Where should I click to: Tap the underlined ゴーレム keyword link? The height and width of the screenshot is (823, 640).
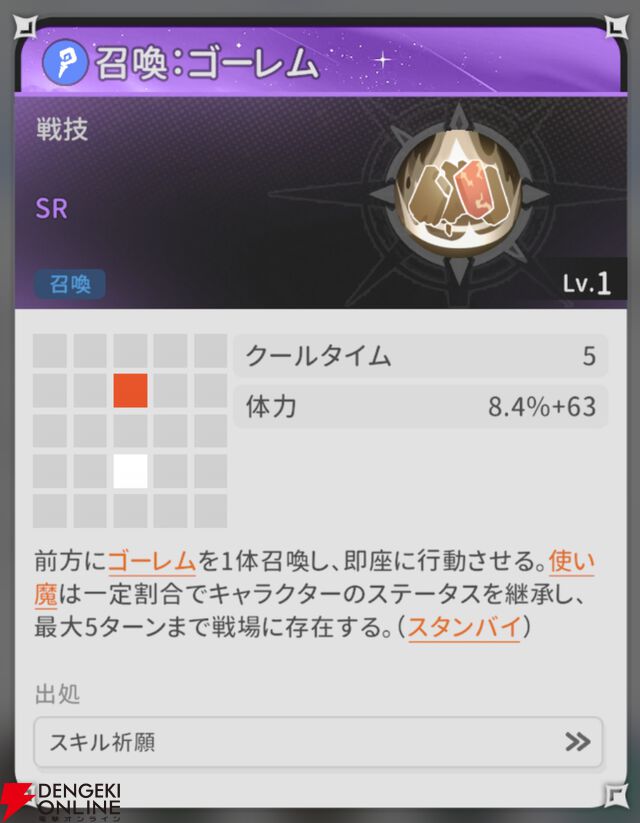point(151,562)
